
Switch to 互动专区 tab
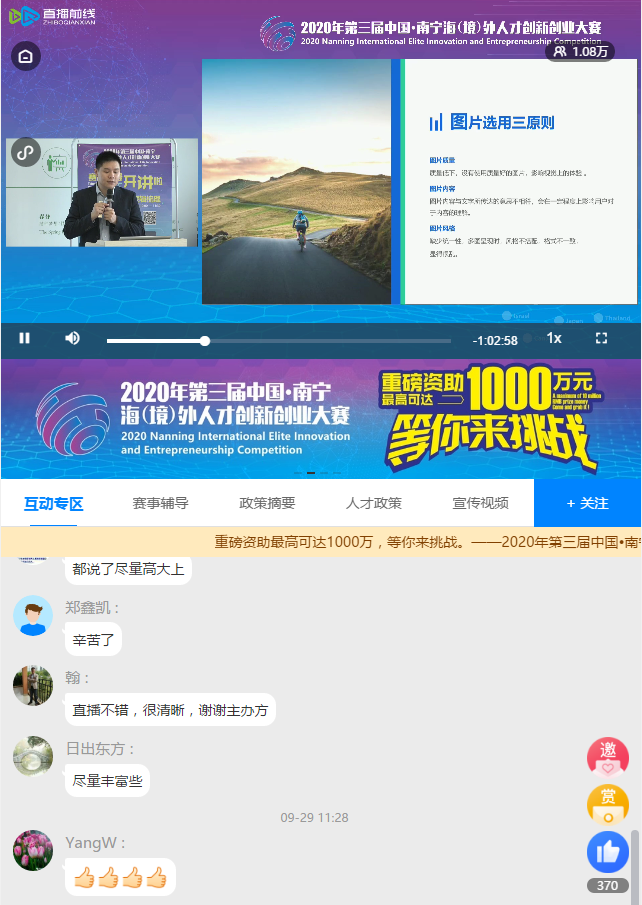pos(53,503)
